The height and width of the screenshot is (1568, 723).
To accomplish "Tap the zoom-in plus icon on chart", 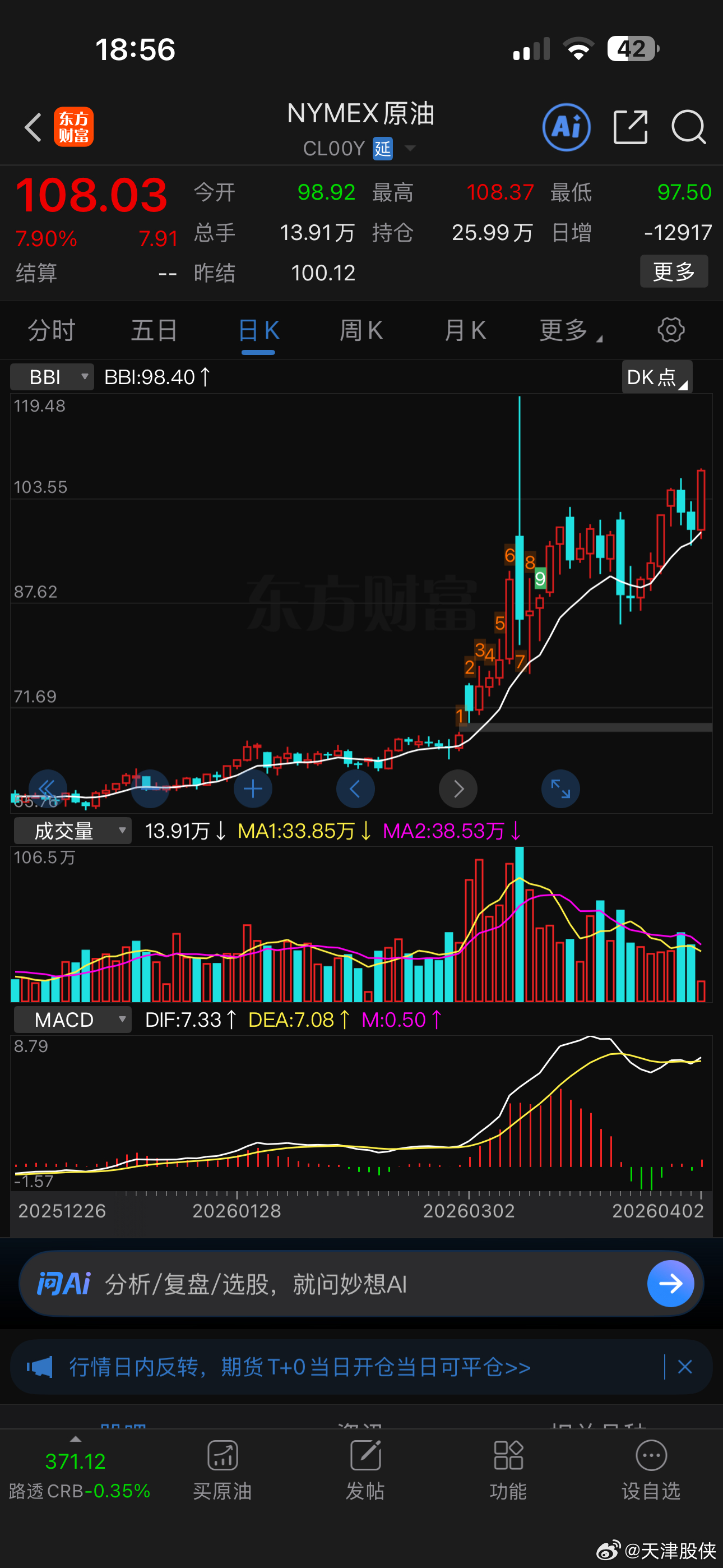I will (253, 788).
